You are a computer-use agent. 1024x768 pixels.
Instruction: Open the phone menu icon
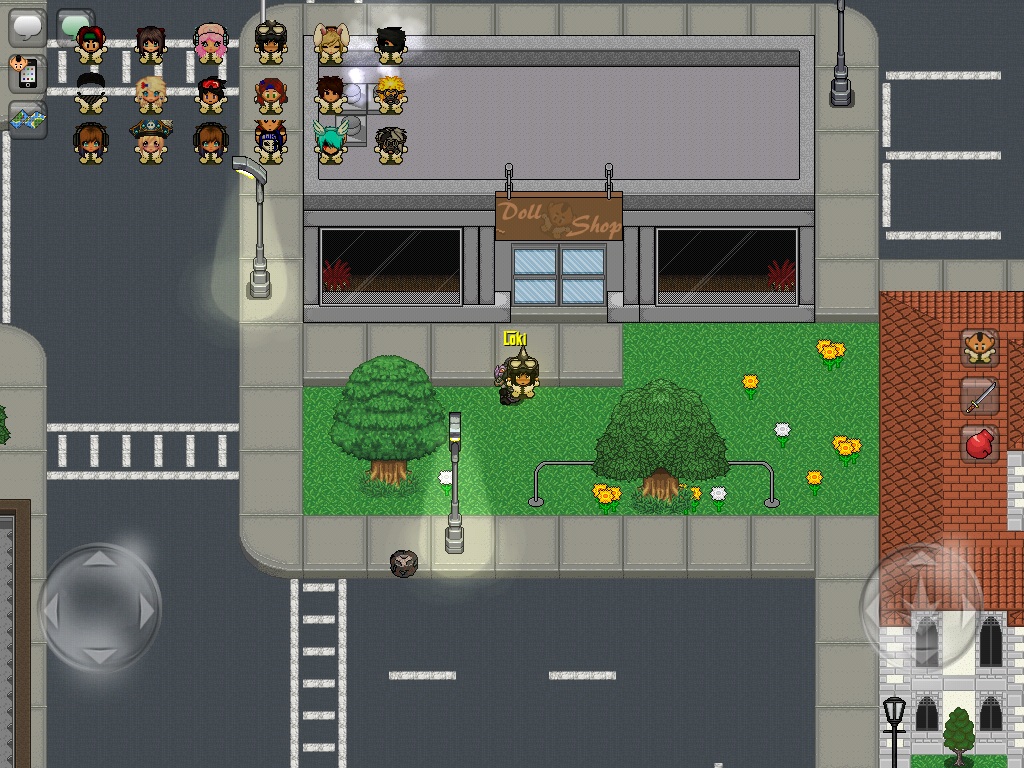tap(27, 73)
